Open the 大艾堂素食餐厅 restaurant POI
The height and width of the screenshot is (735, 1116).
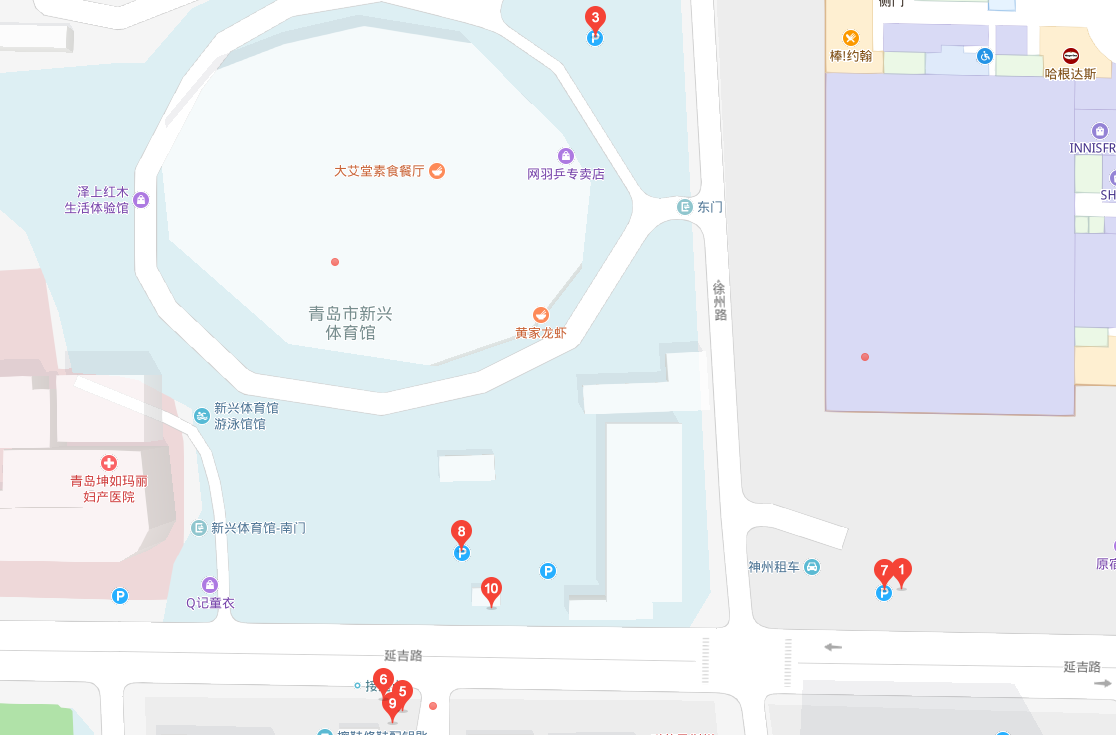pyautogui.click(x=437, y=171)
